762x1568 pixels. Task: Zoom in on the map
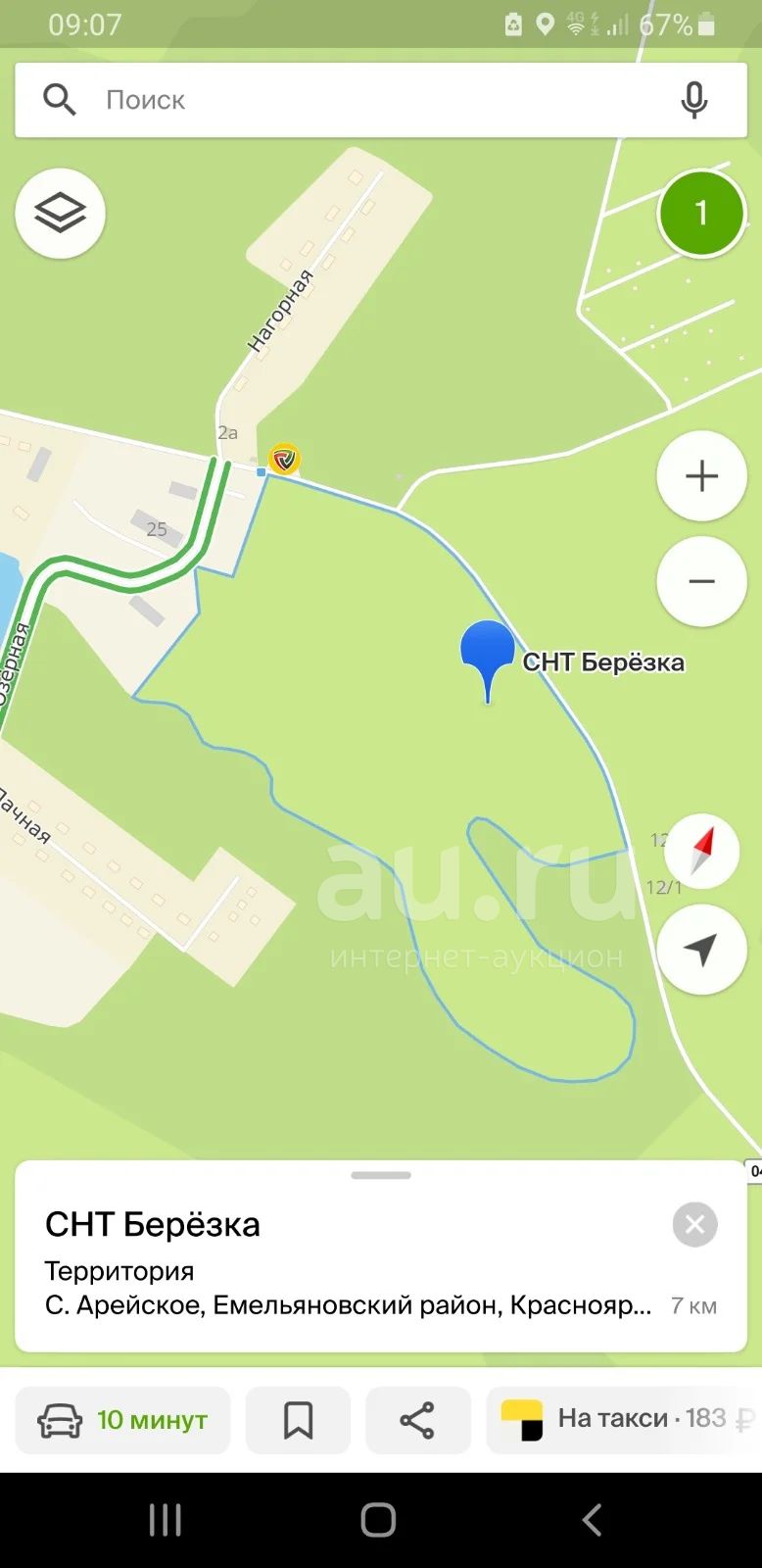click(701, 476)
